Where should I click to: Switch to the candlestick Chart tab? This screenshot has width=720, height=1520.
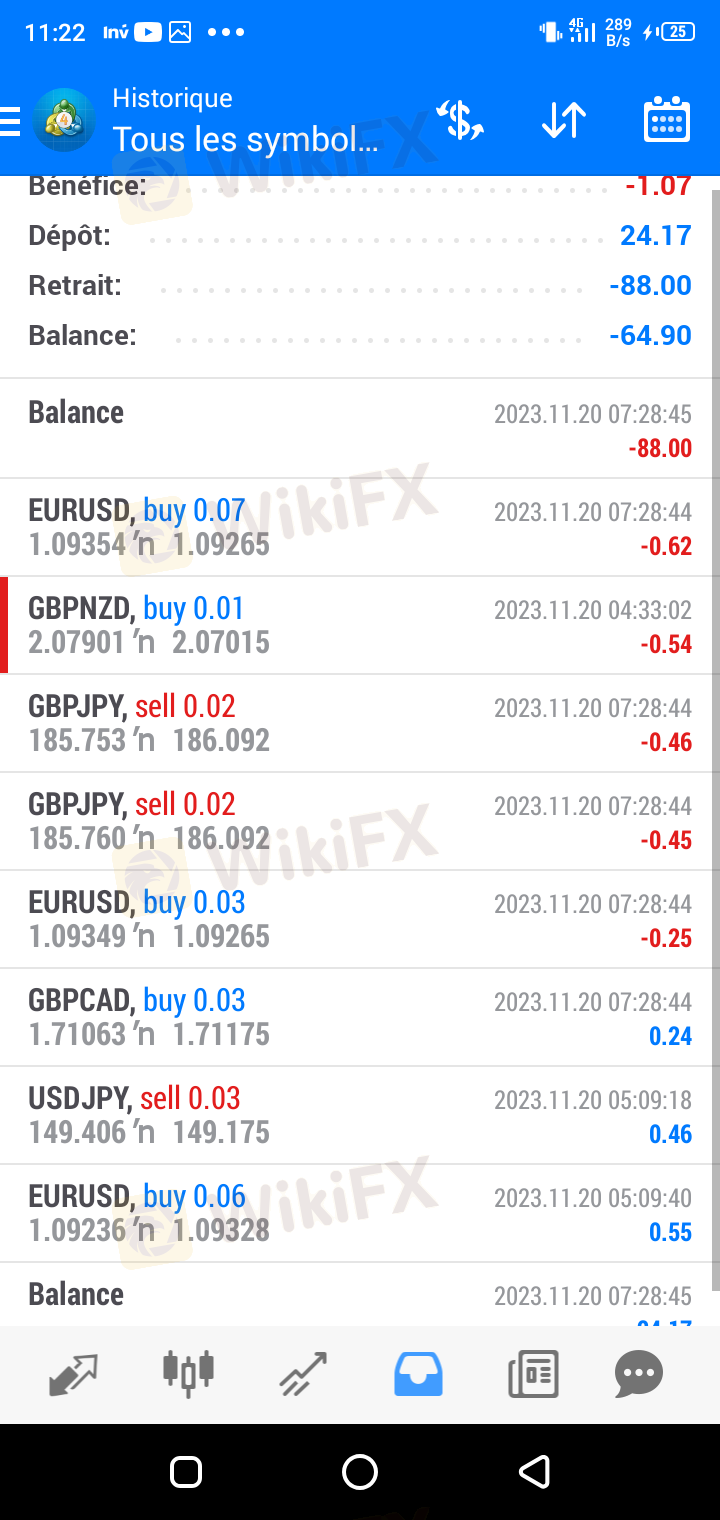[189, 1374]
